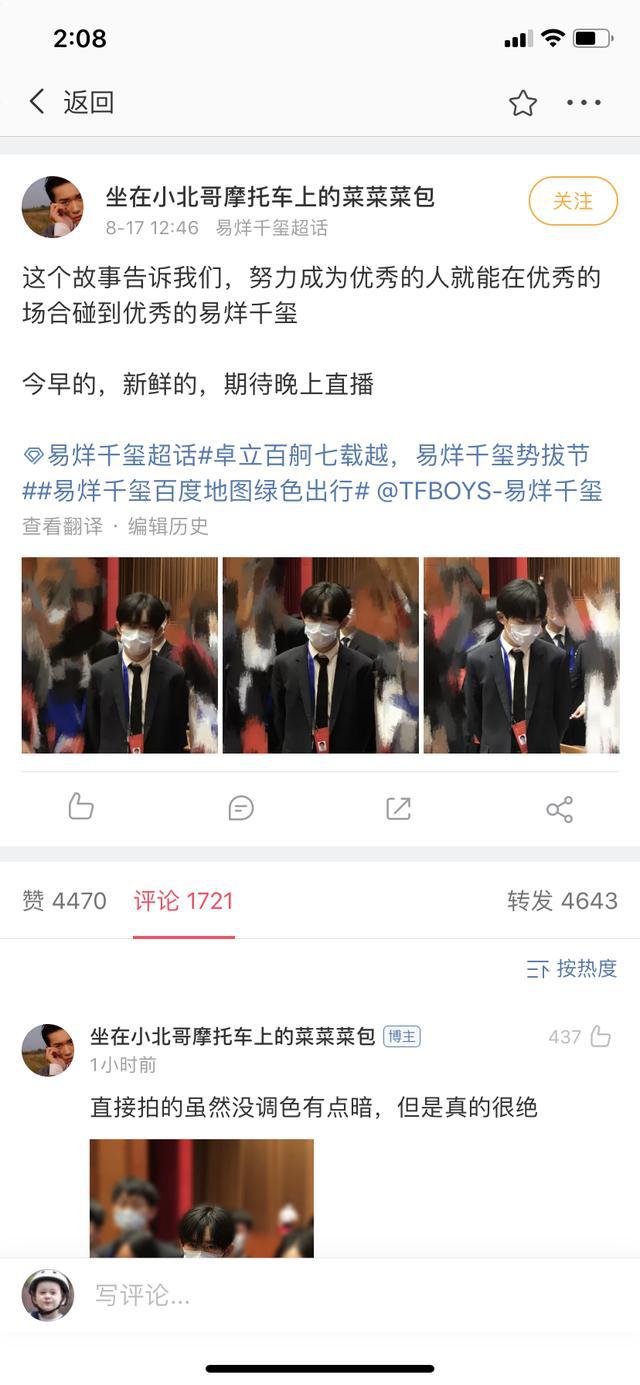This screenshot has width=640, height=1385.
Task: Bookmark this post with the star icon
Action: (523, 103)
